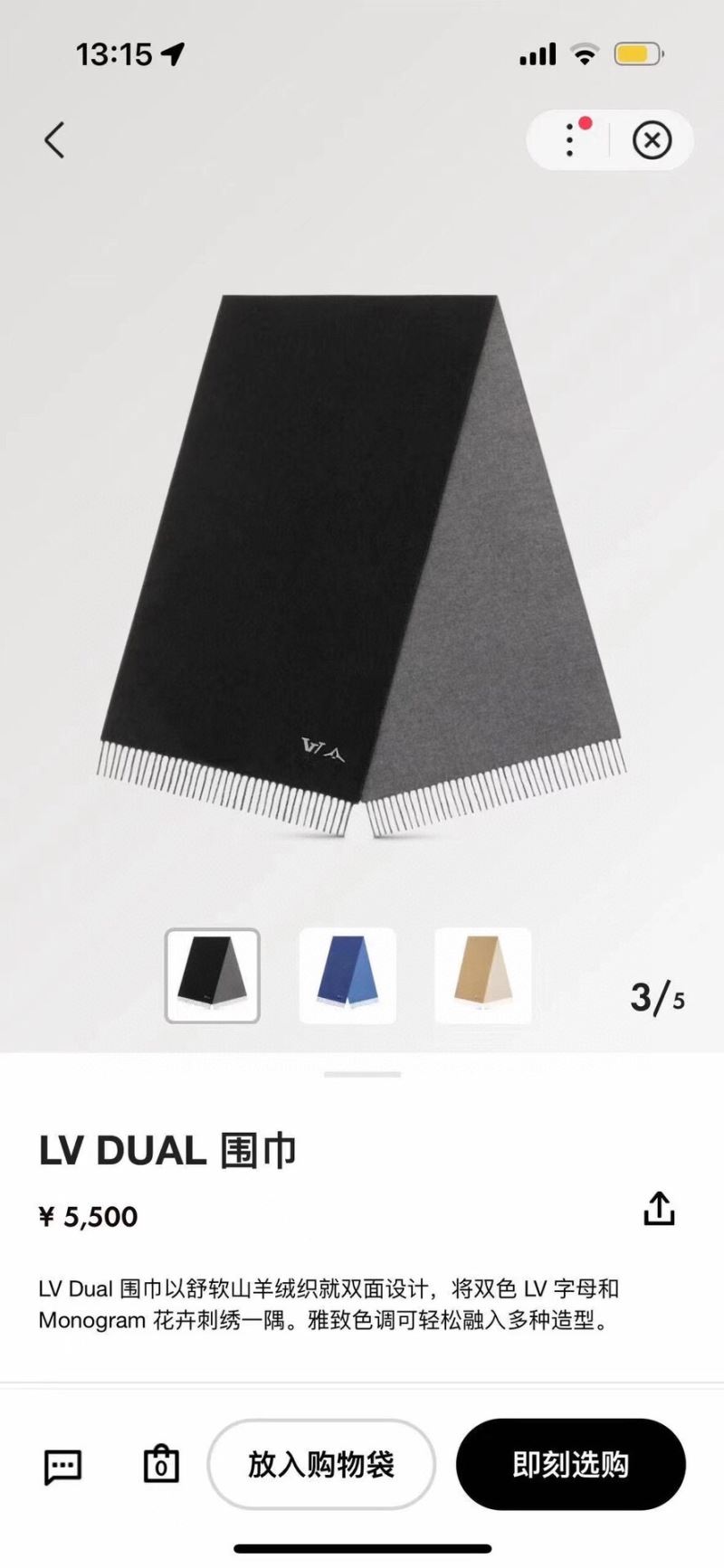Screen dimensions: 724x1568
Task: Select the beige scarf color thumbnail
Action: (x=482, y=975)
